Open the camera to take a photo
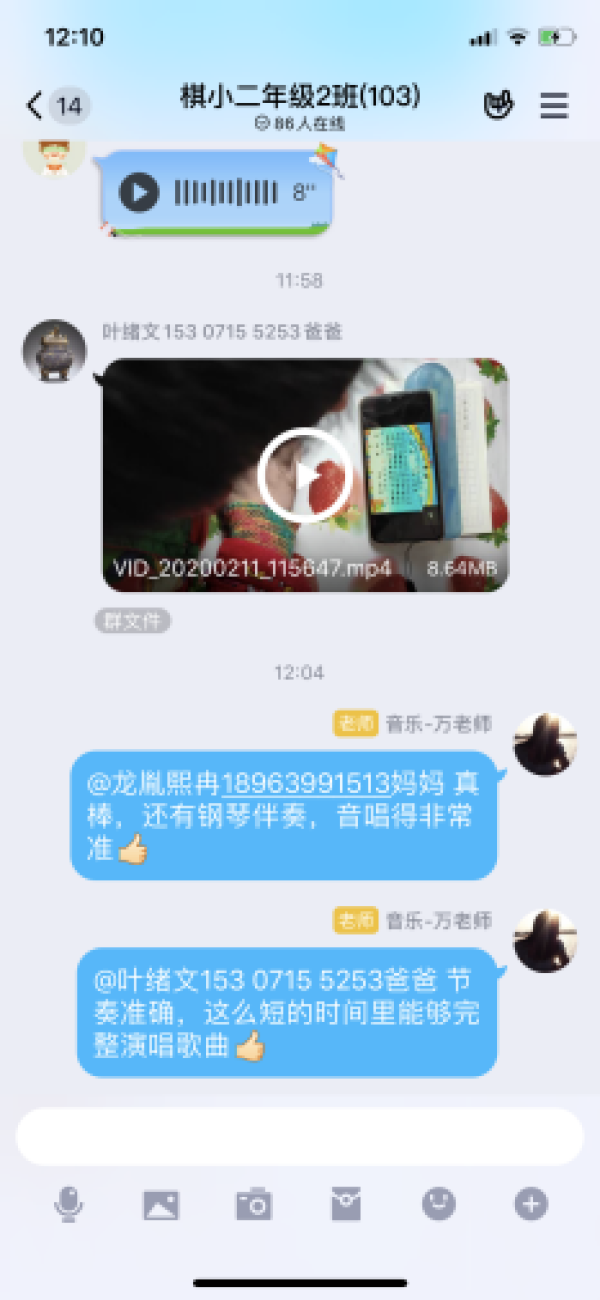 pos(254,1204)
